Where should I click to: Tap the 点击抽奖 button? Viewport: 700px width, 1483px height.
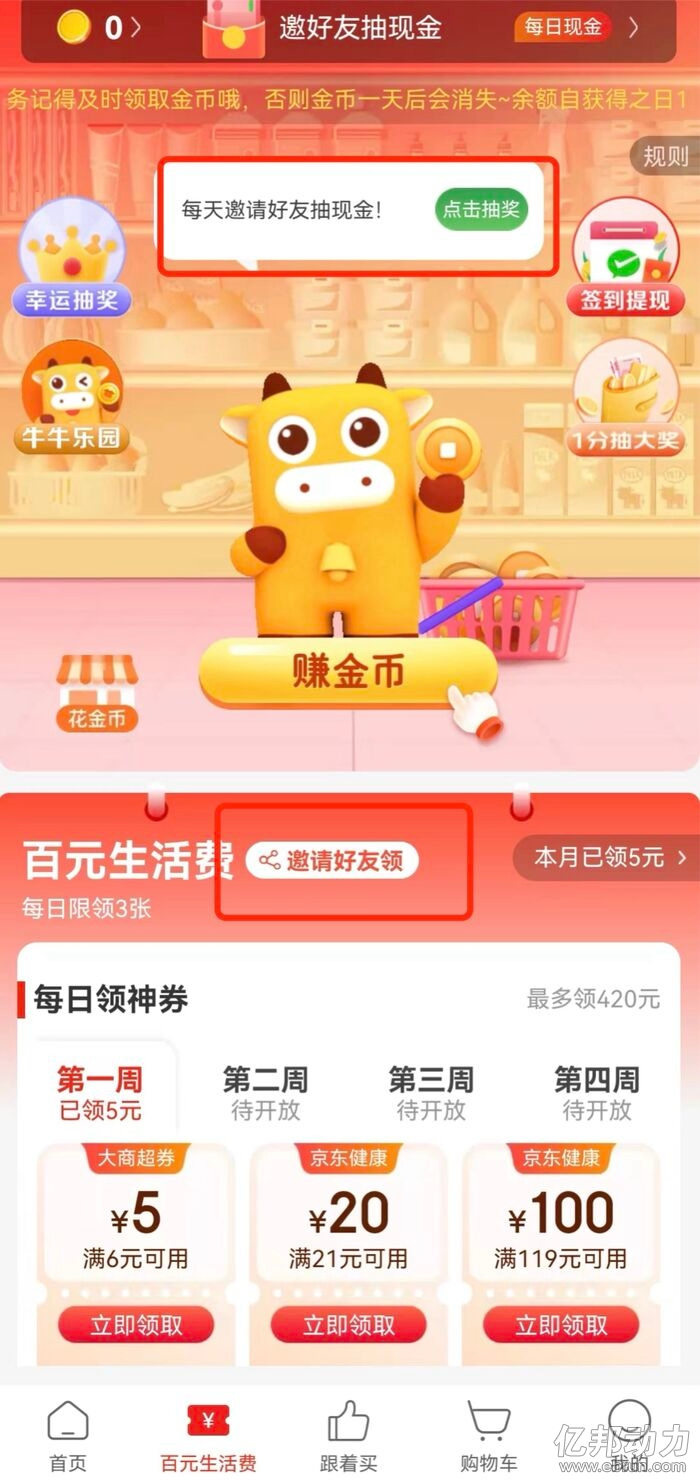481,209
